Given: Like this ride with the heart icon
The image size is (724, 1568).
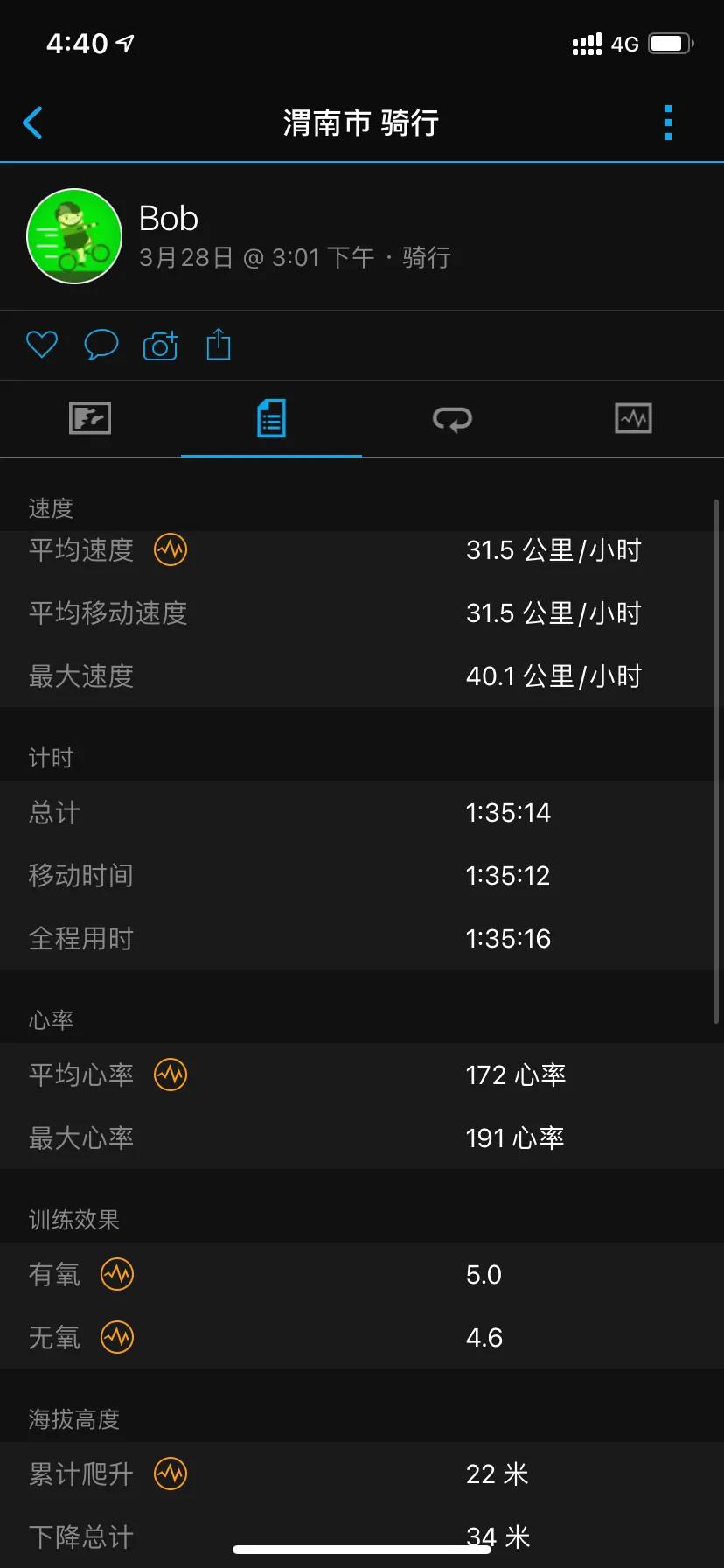Looking at the screenshot, I should tap(41, 345).
